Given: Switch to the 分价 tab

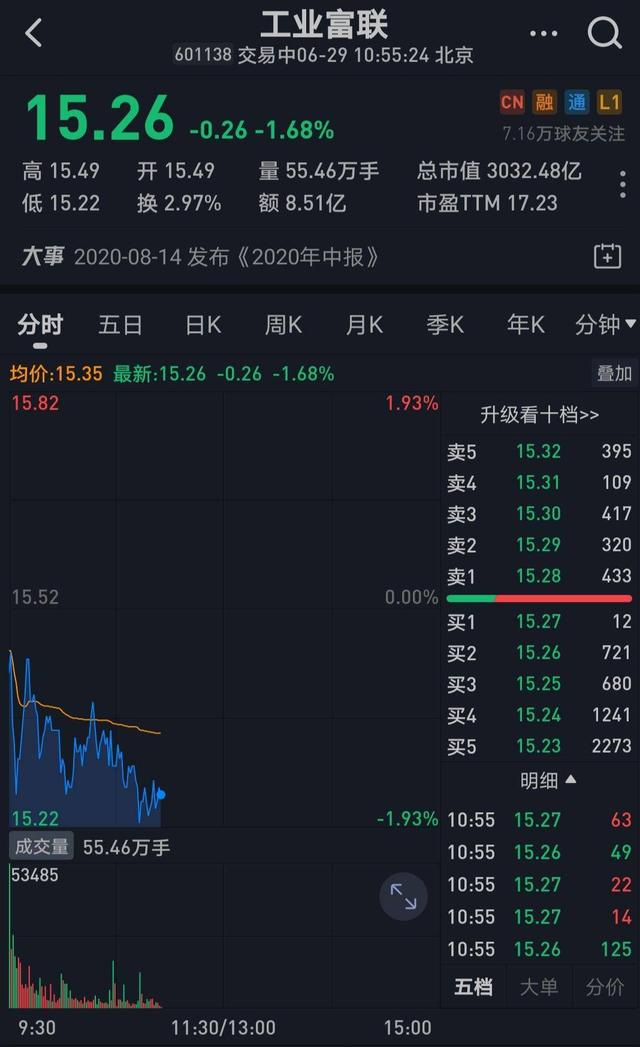Looking at the screenshot, I should [605, 987].
